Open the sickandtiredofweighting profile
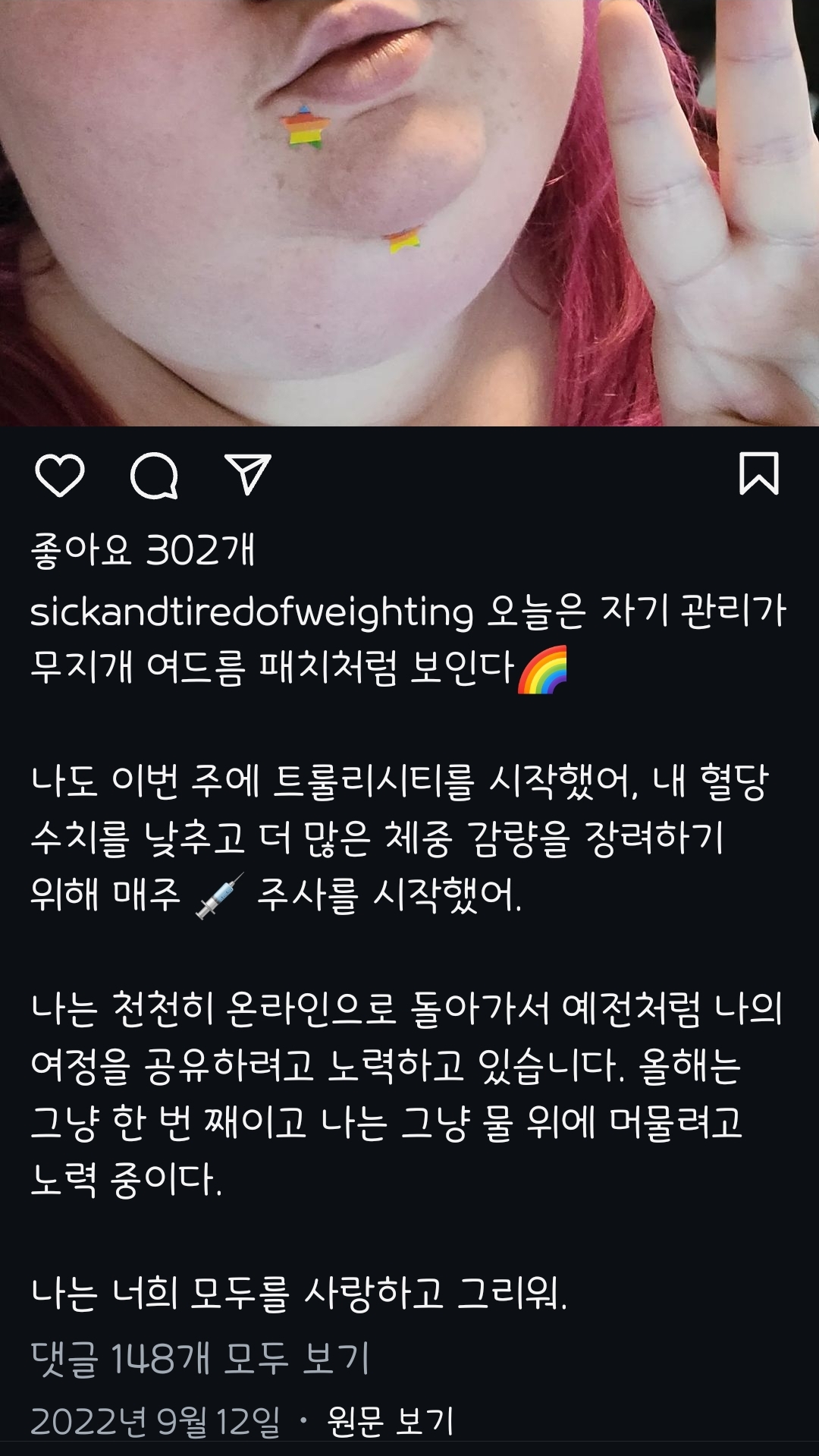The image size is (819, 1456). (251, 612)
